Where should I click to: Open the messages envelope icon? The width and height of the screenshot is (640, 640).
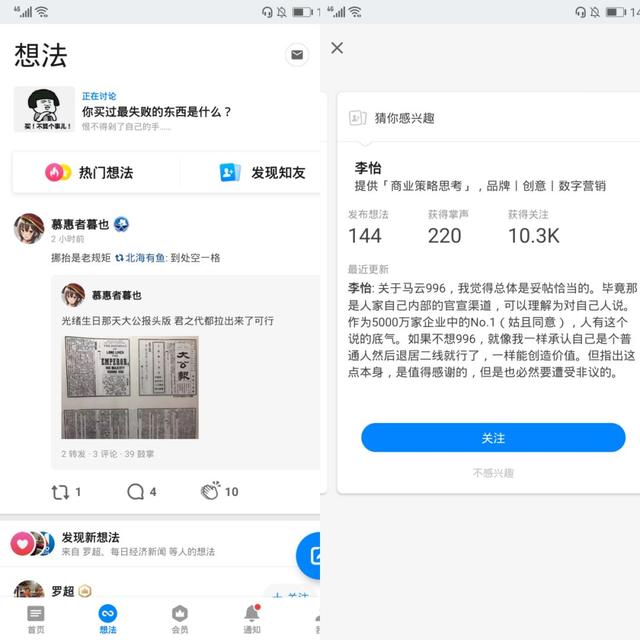pos(296,55)
